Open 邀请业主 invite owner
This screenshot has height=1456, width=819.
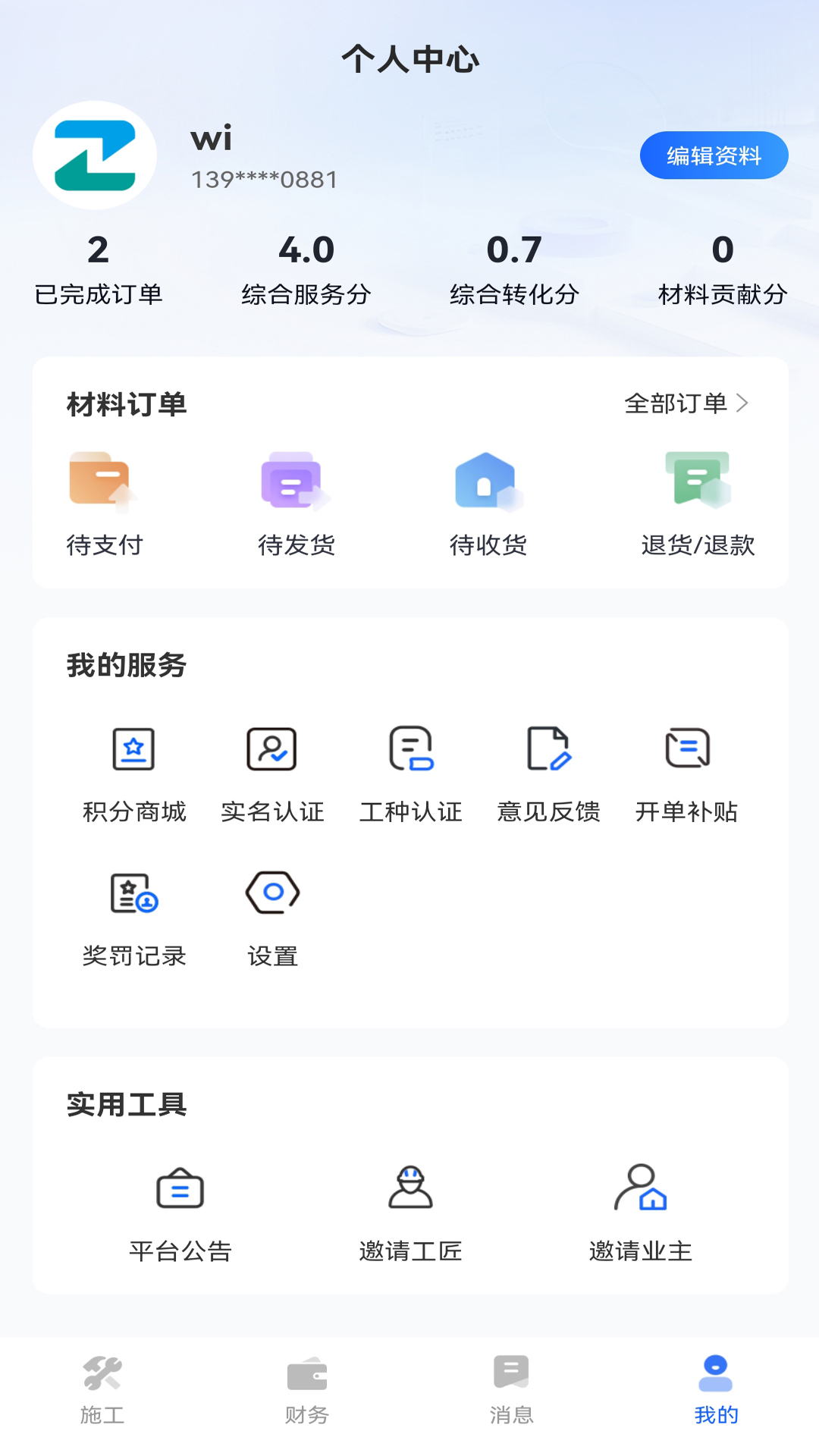[x=641, y=1213]
